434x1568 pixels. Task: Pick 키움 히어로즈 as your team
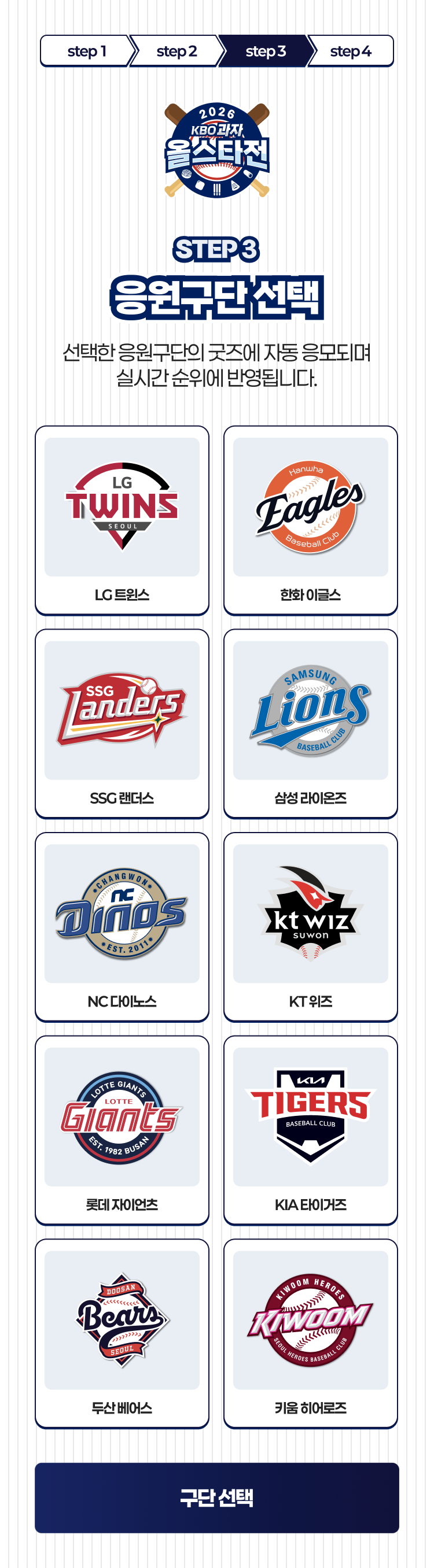tap(310, 1333)
